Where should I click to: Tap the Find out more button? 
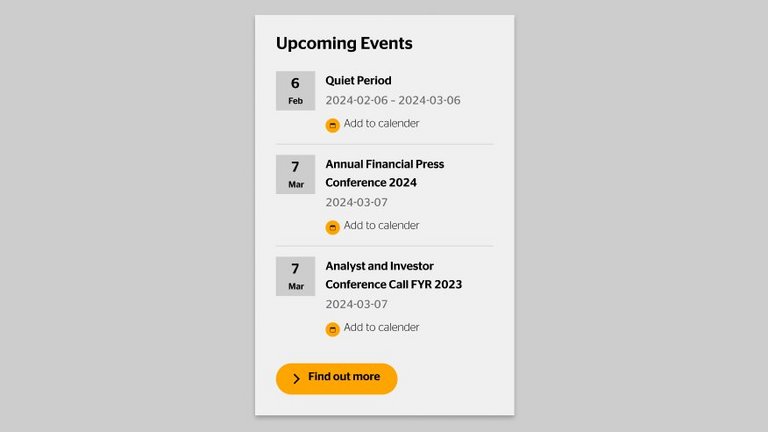point(336,378)
